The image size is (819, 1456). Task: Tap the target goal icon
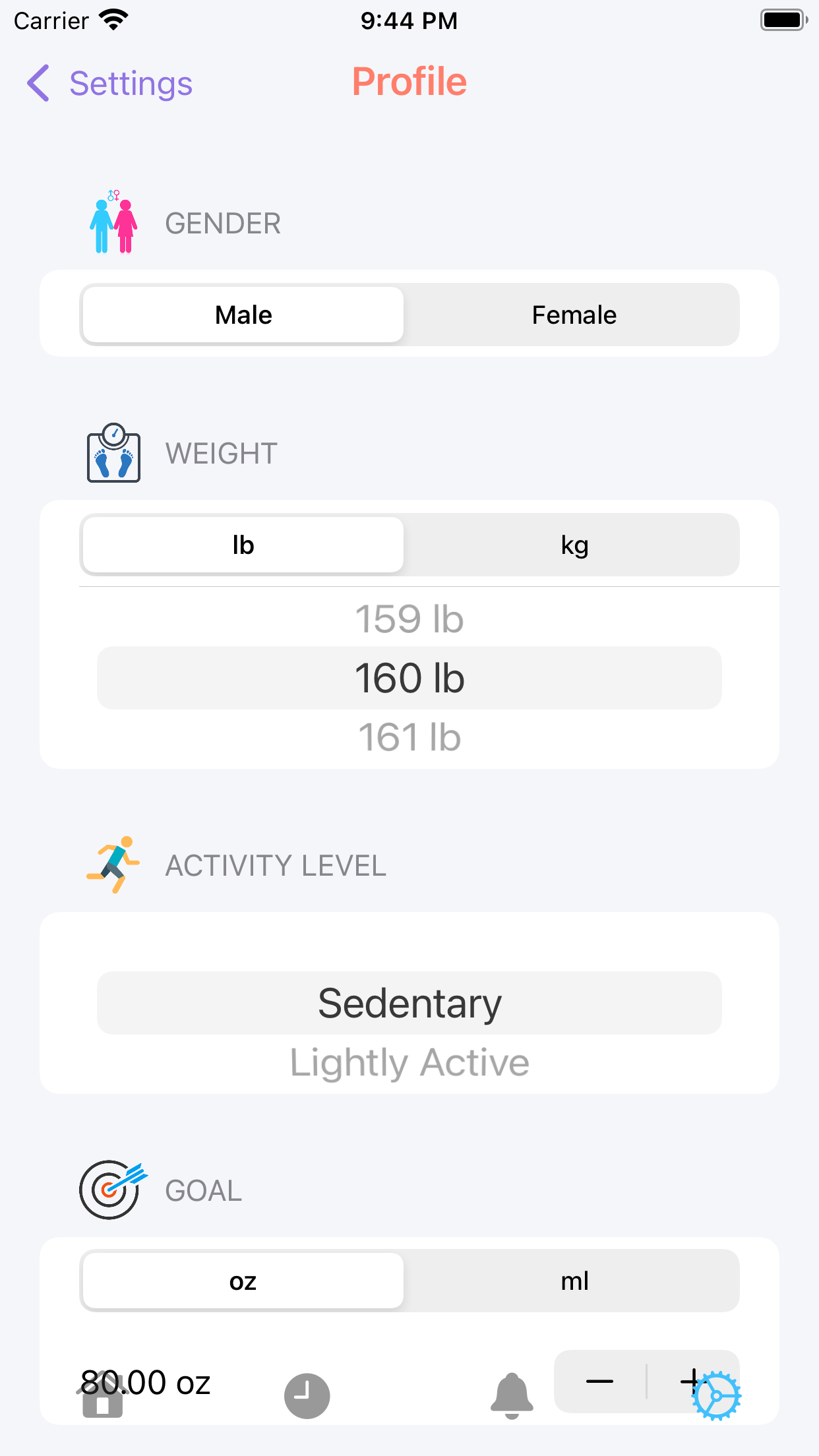109,1191
